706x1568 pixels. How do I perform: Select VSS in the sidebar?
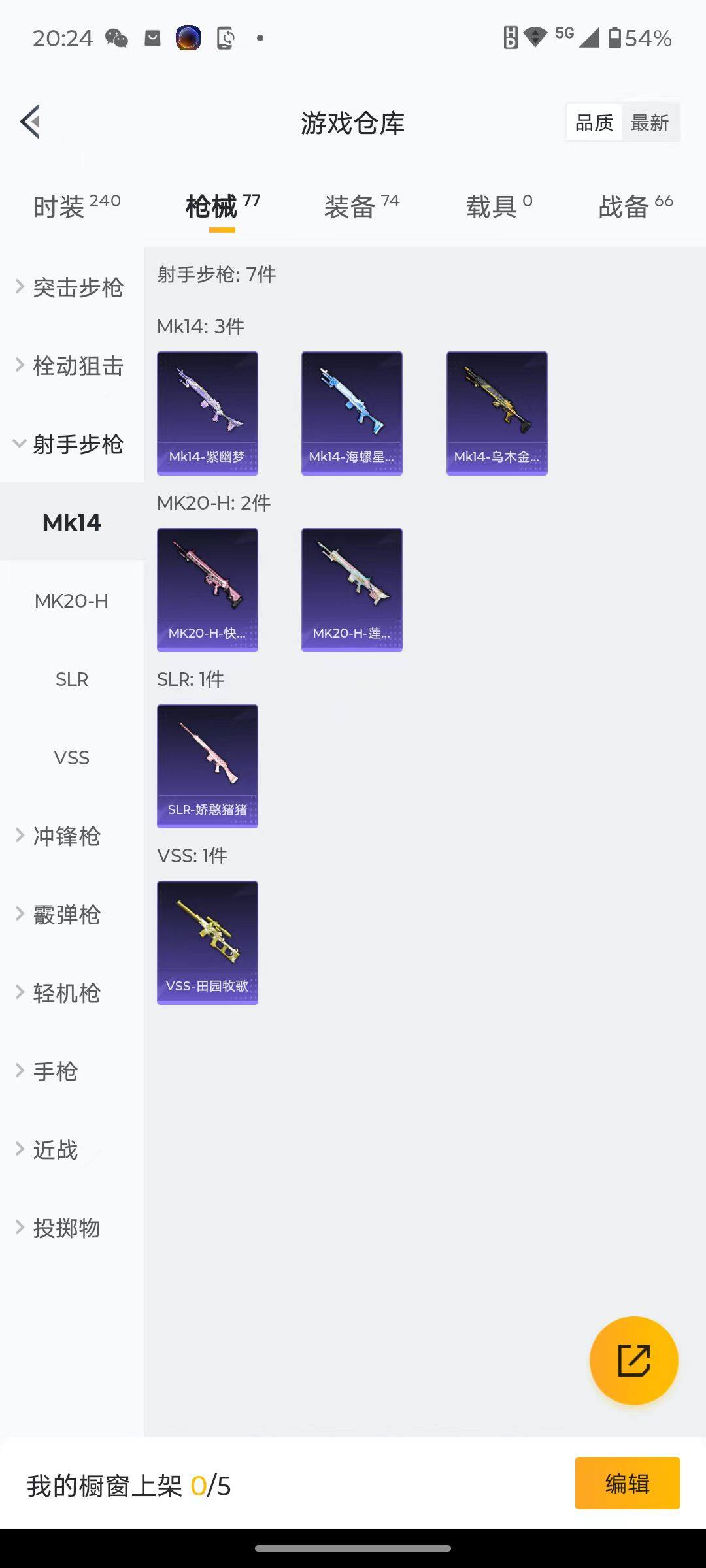72,758
